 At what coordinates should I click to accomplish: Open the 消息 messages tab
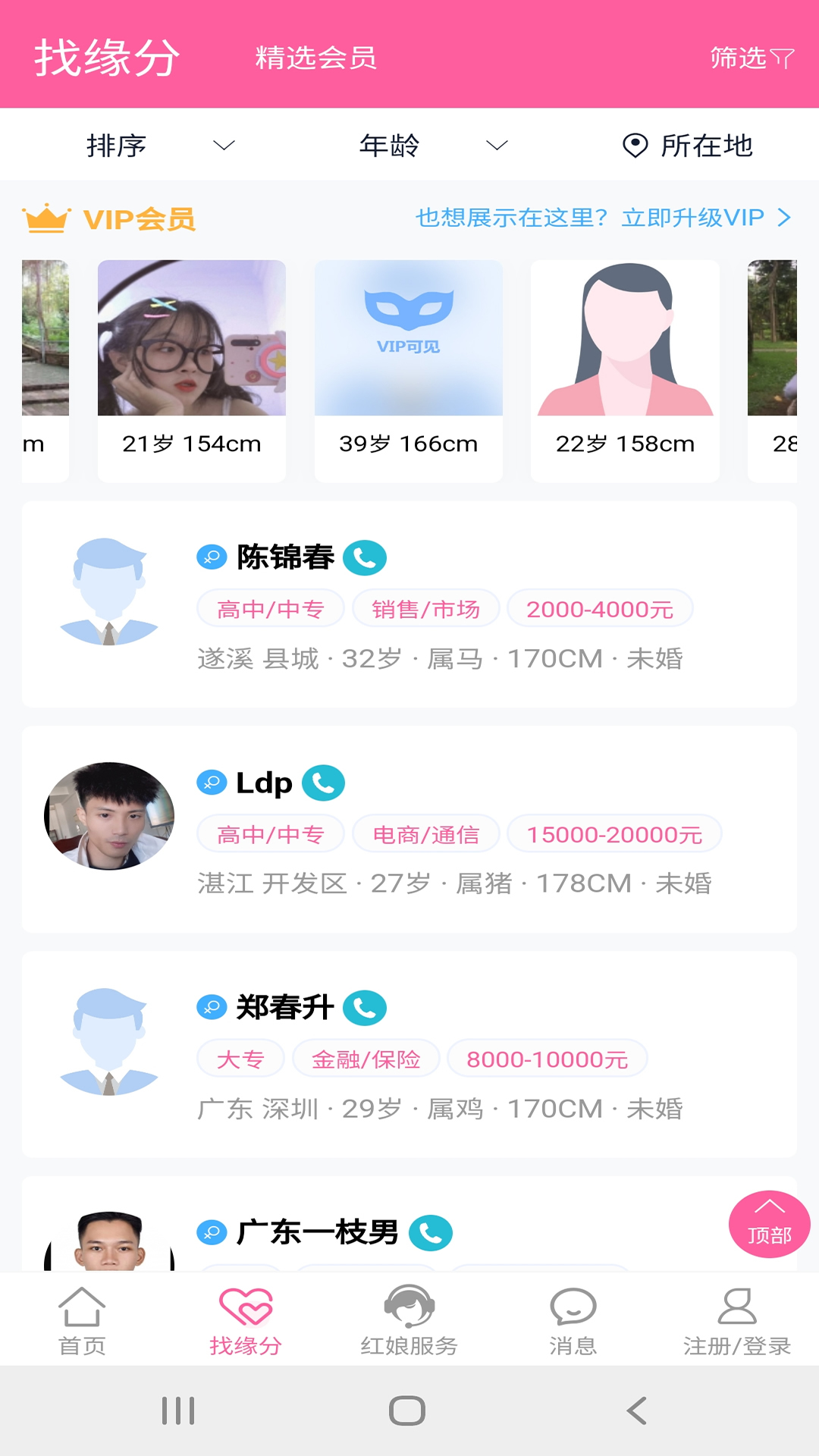(573, 1321)
